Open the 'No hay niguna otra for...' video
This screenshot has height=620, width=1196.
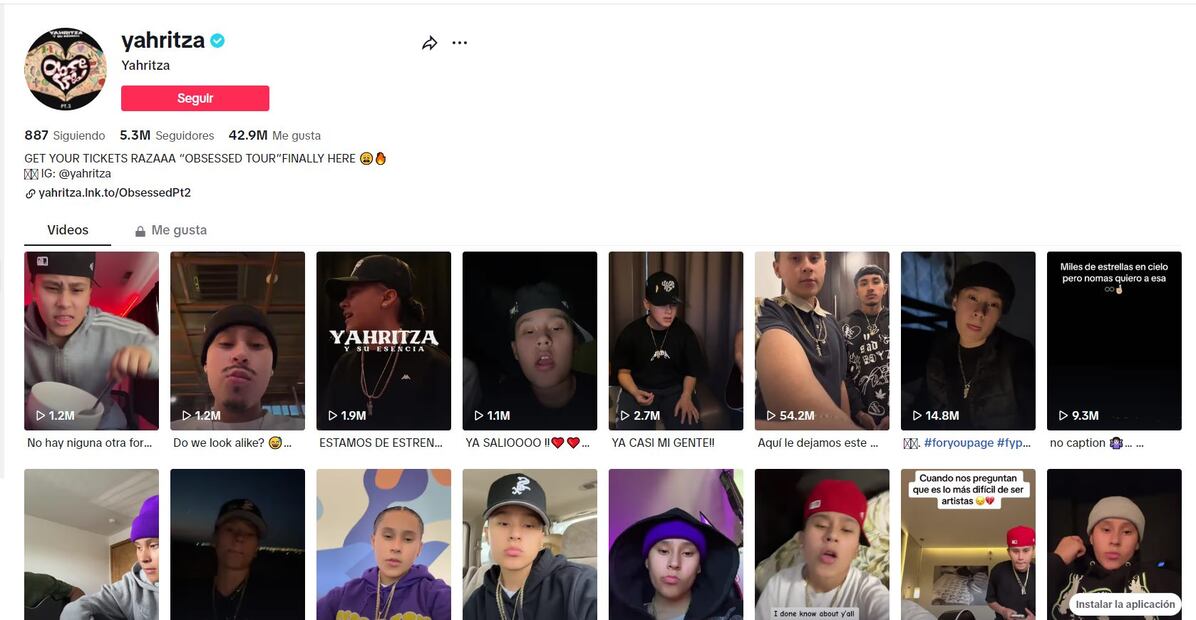[91, 341]
